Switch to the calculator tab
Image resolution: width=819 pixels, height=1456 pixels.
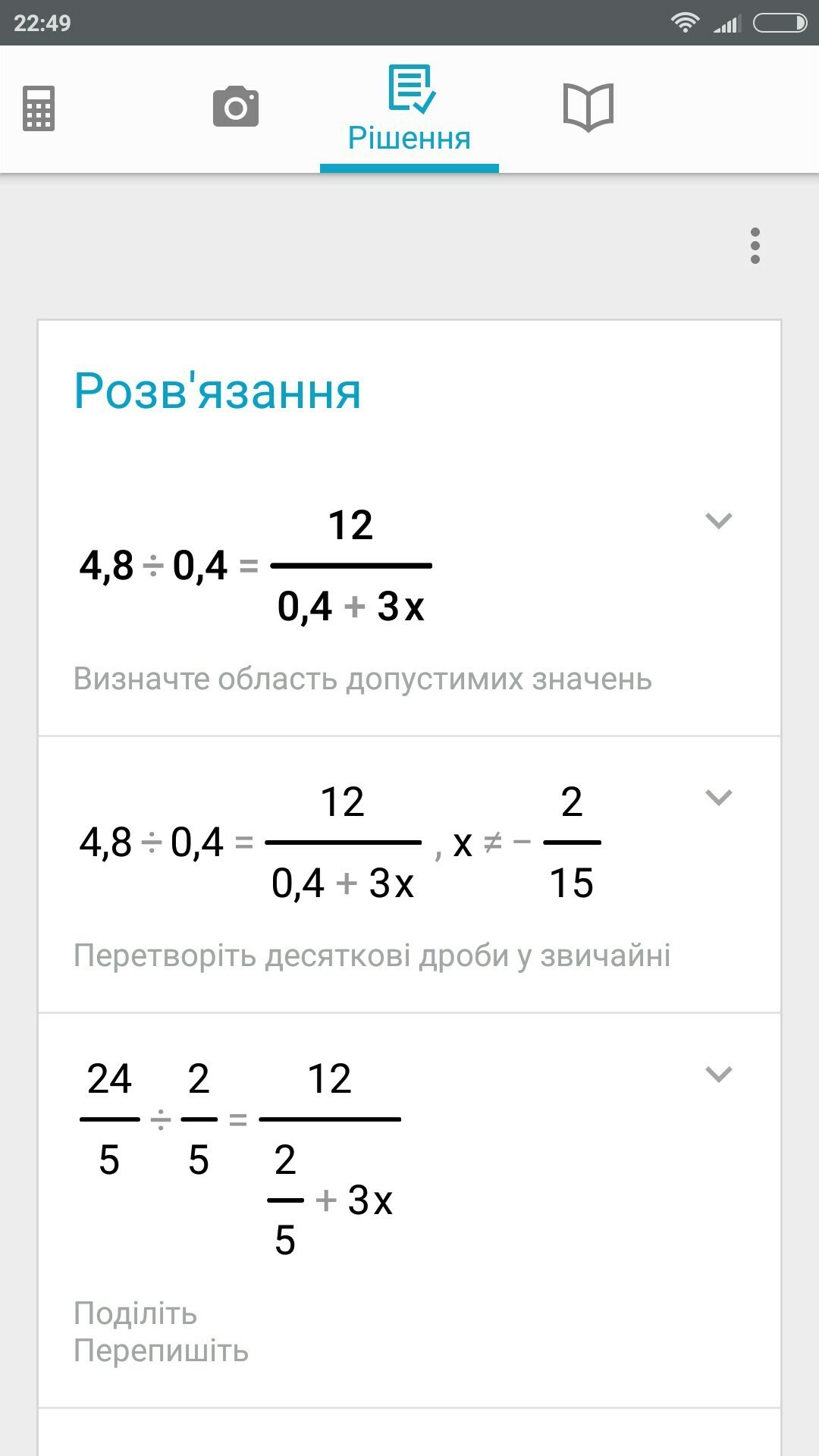(39, 108)
